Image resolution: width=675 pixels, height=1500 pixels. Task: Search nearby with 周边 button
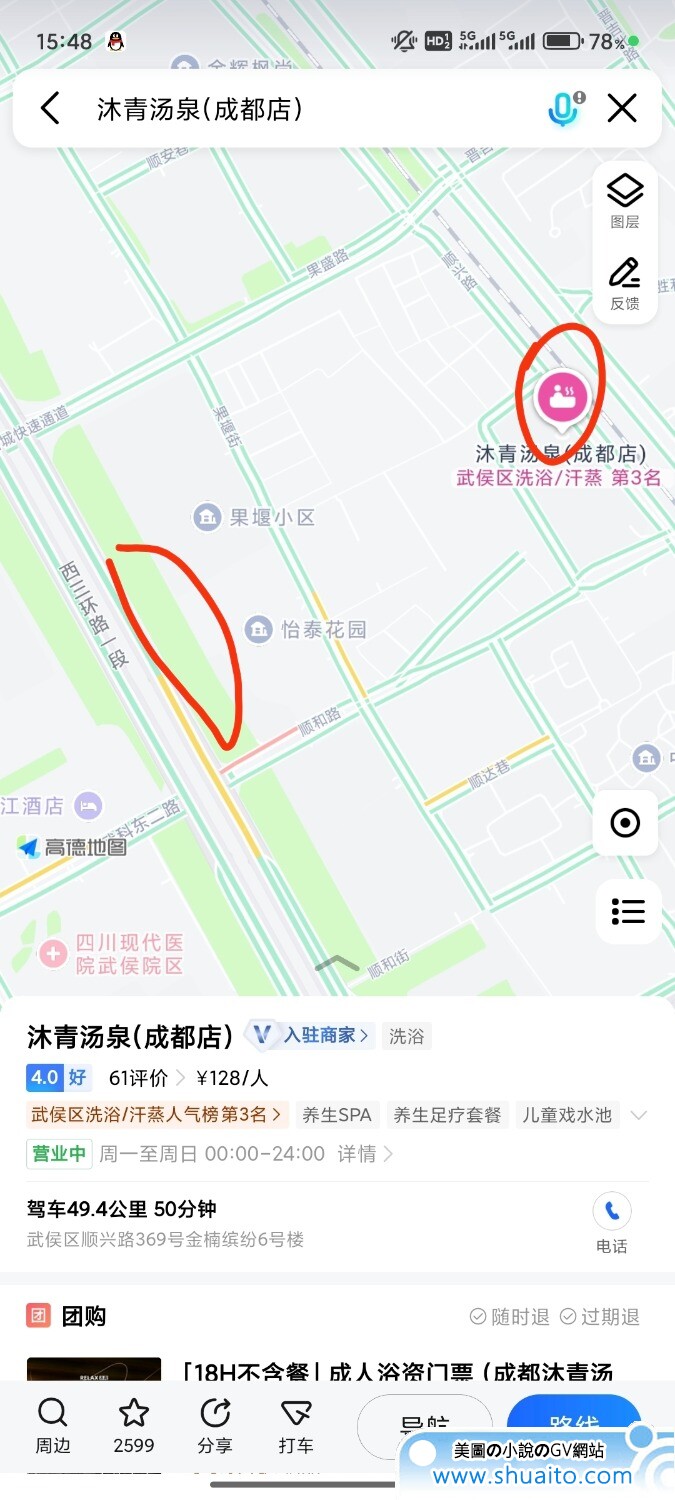[x=53, y=1425]
